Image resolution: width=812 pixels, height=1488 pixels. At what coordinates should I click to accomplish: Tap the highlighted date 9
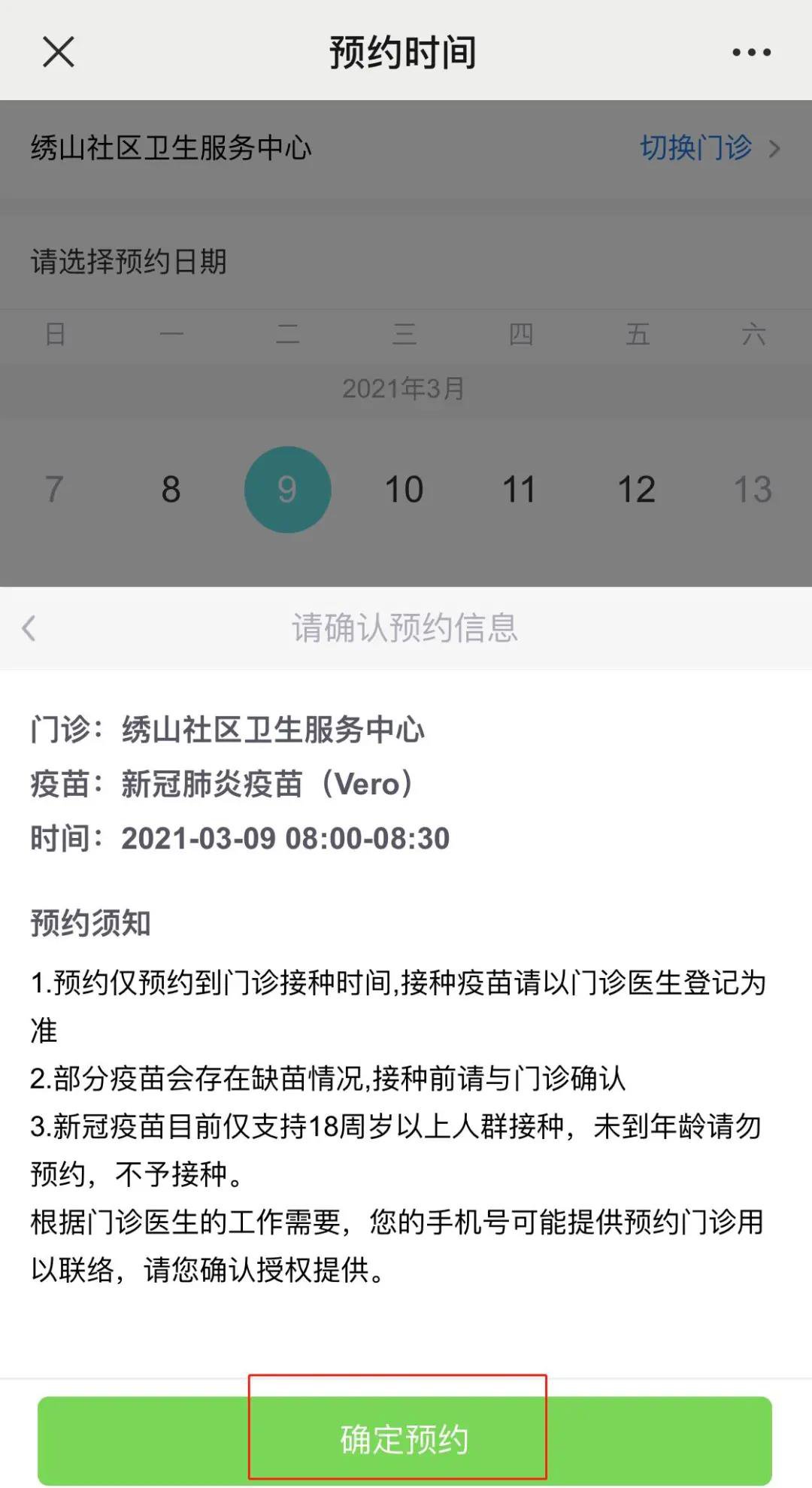pyautogui.click(x=287, y=490)
